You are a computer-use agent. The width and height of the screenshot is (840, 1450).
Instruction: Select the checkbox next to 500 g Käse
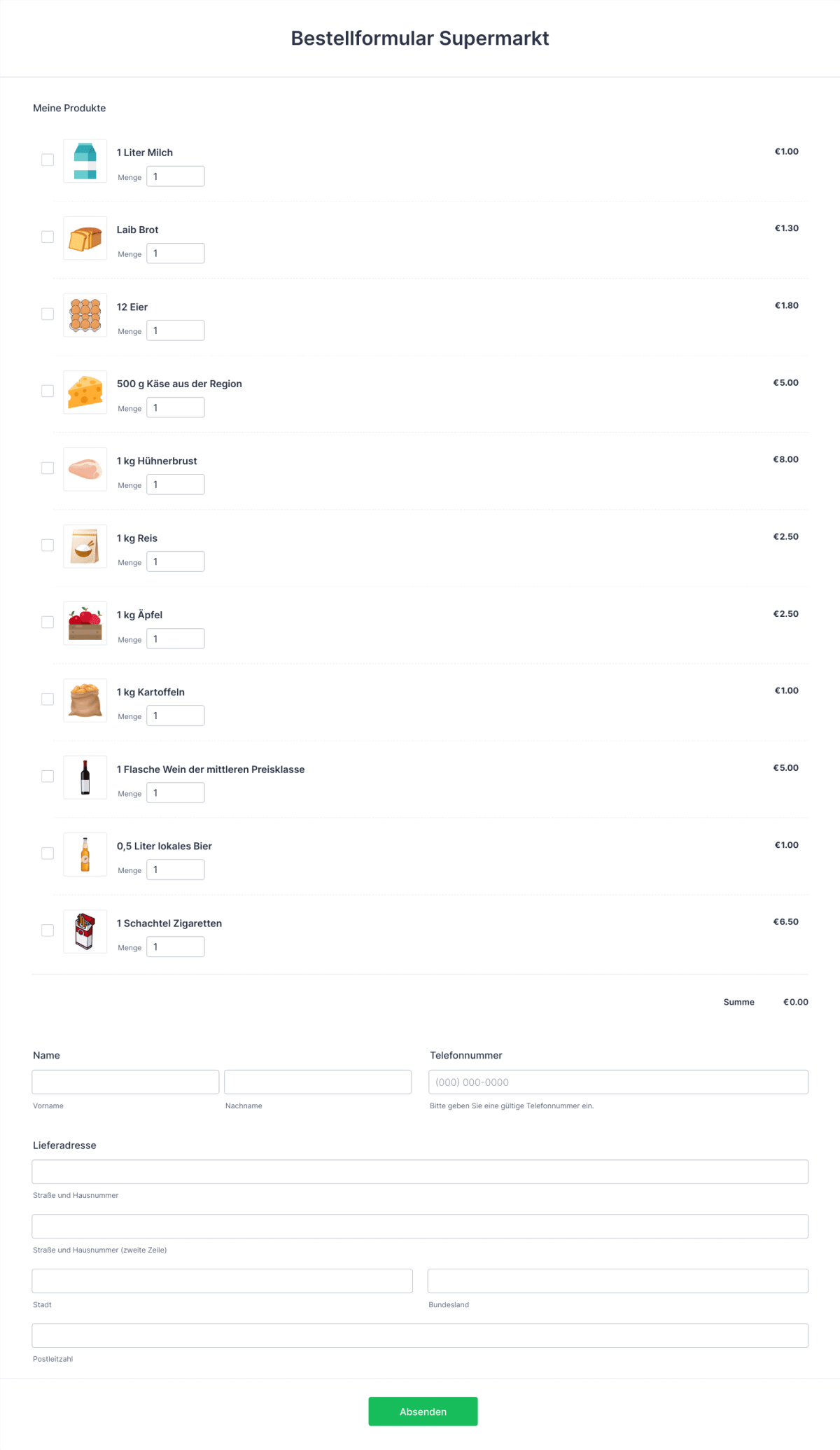[47, 391]
